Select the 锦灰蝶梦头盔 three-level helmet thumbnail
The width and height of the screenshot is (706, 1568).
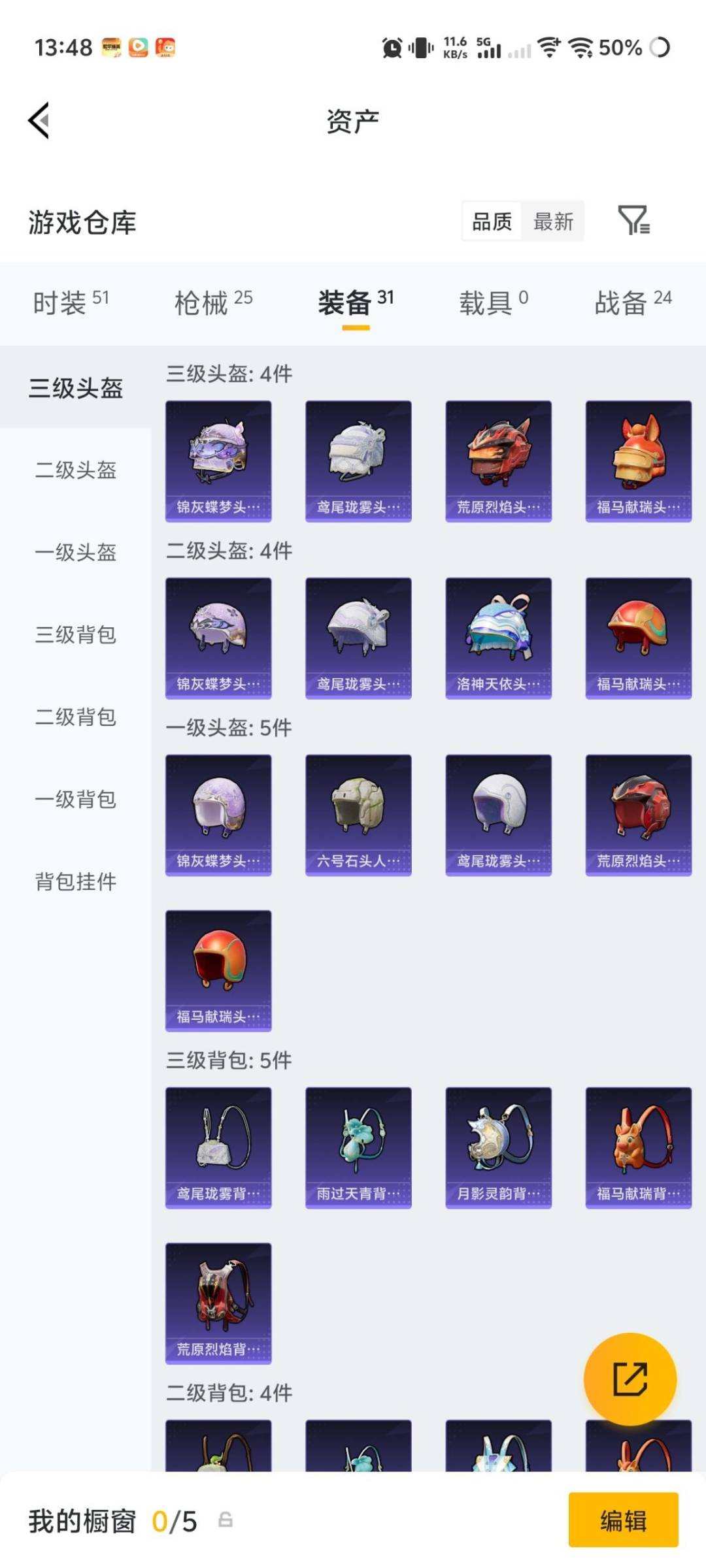coord(218,459)
